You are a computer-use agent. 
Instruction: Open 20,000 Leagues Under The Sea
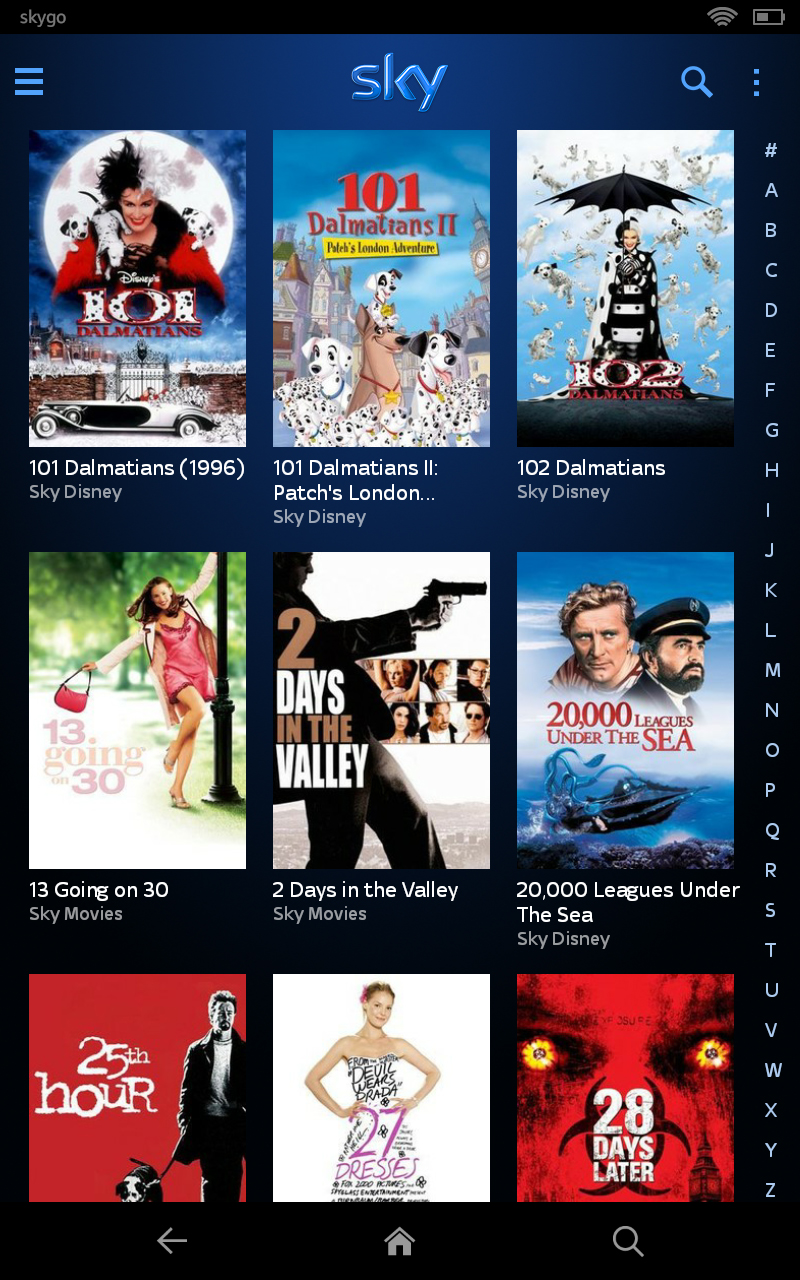625,710
